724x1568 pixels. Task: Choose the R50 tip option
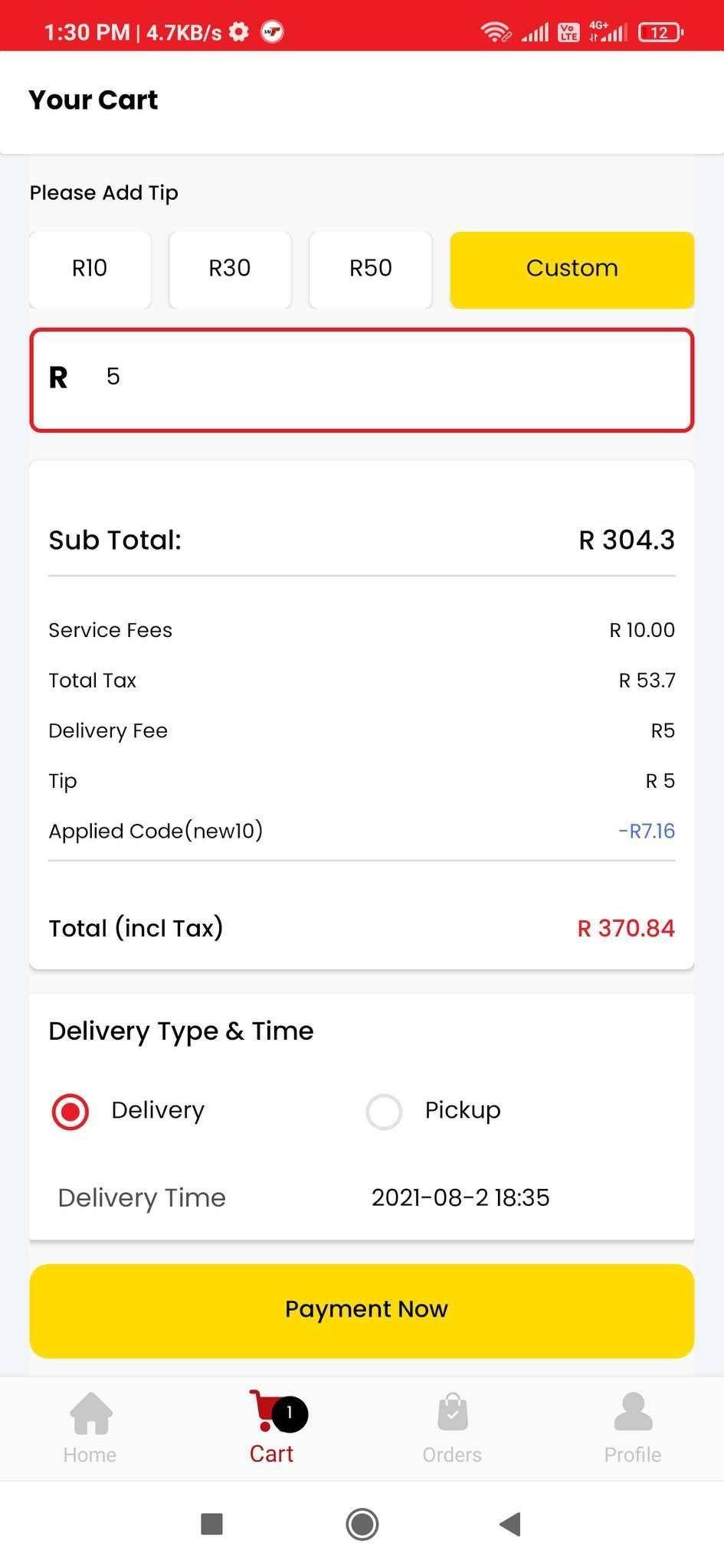(370, 269)
